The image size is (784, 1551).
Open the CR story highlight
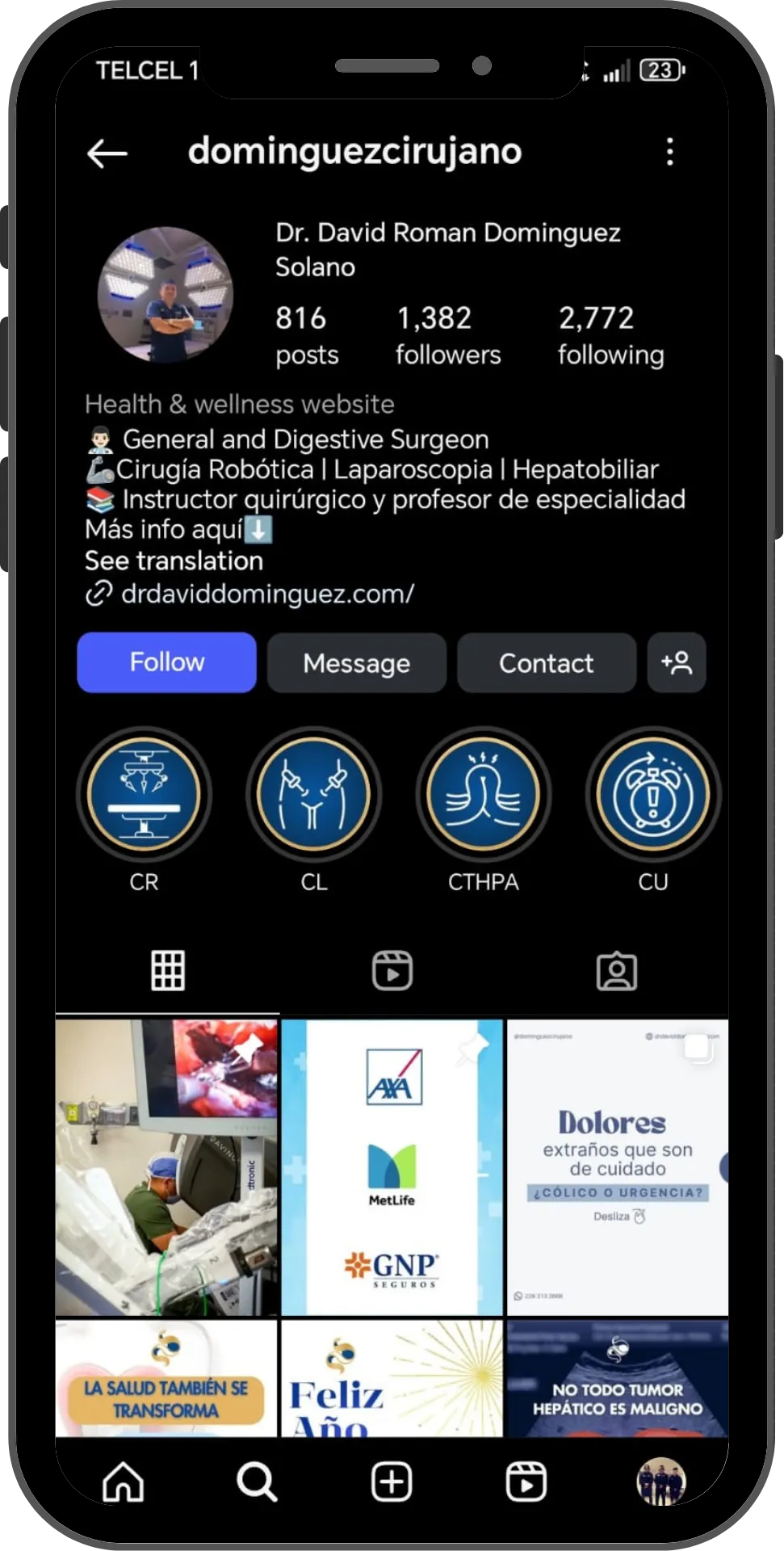143,794
